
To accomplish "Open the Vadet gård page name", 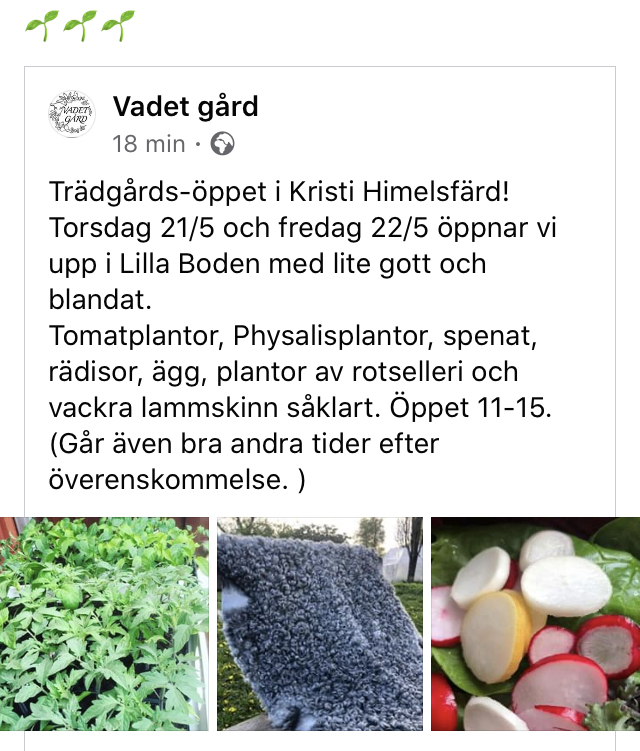I will coord(186,106).
